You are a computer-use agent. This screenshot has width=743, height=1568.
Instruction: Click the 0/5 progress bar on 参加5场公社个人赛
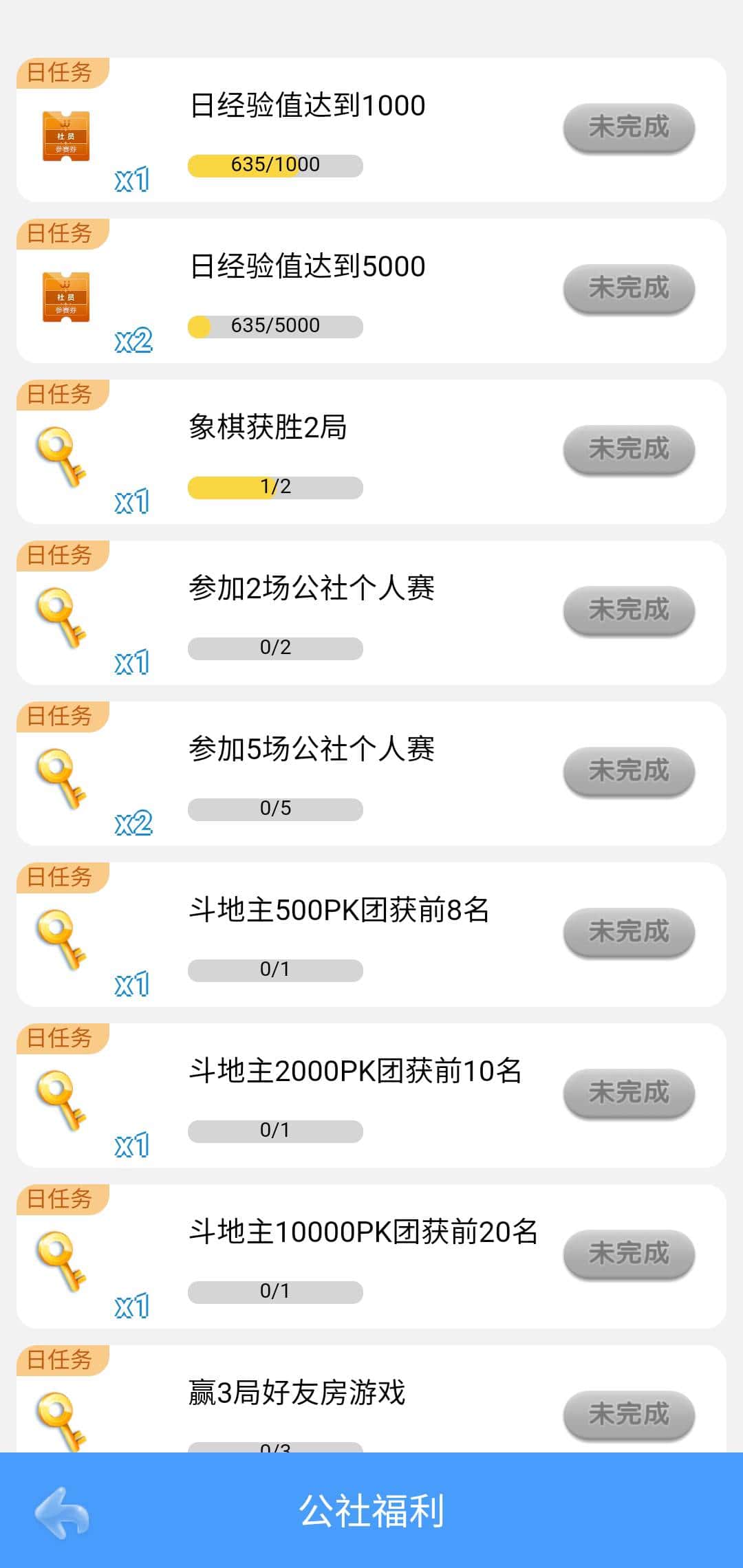pyautogui.click(x=274, y=809)
